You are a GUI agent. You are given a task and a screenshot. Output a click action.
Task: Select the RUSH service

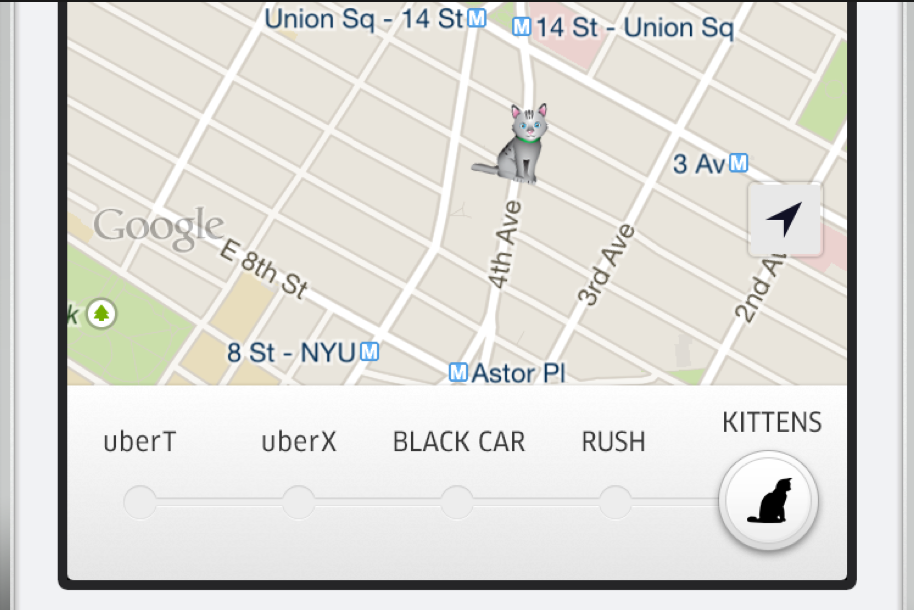(615, 501)
